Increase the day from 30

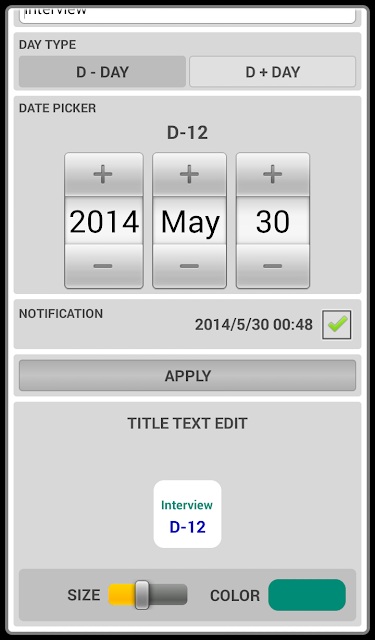273,175
